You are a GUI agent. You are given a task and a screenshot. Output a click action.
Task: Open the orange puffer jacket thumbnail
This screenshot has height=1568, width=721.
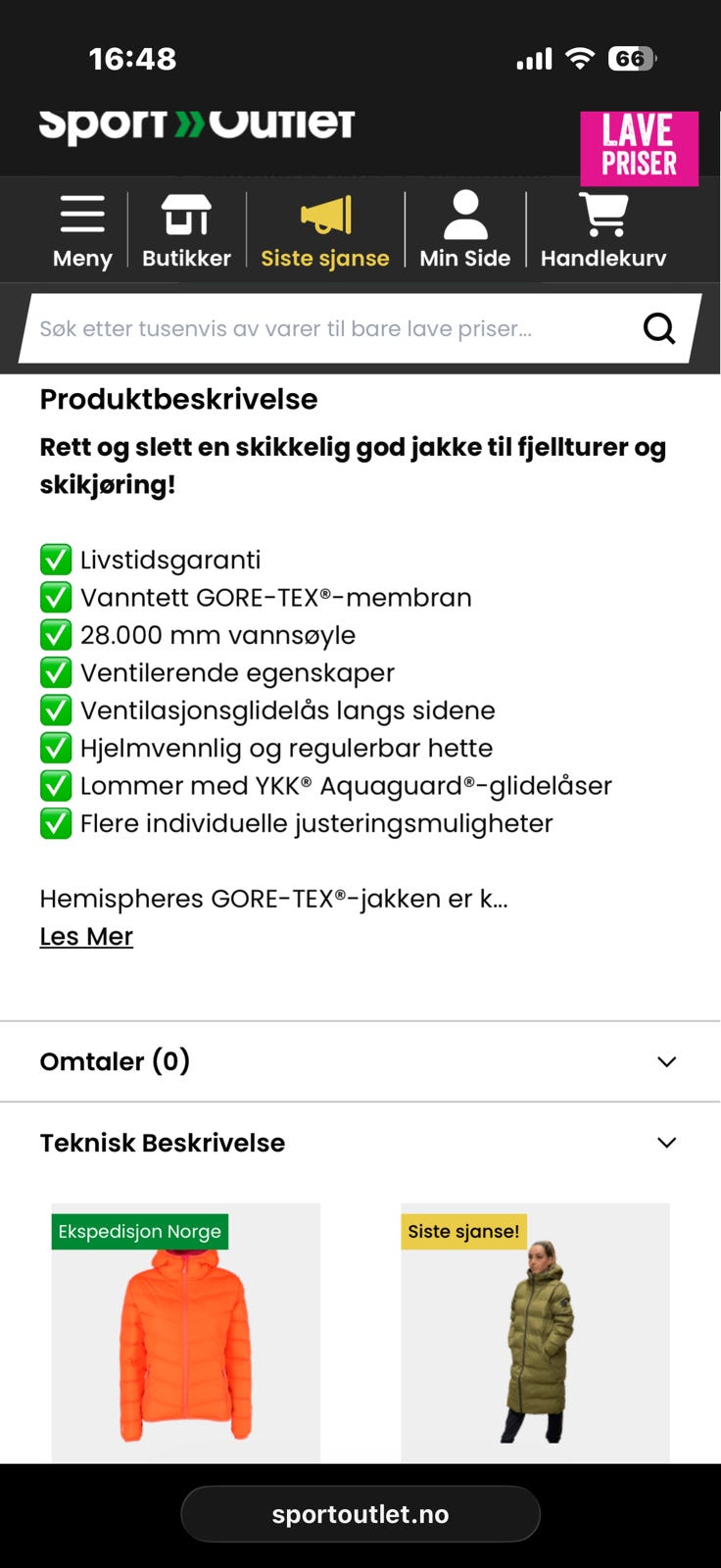185,1343
